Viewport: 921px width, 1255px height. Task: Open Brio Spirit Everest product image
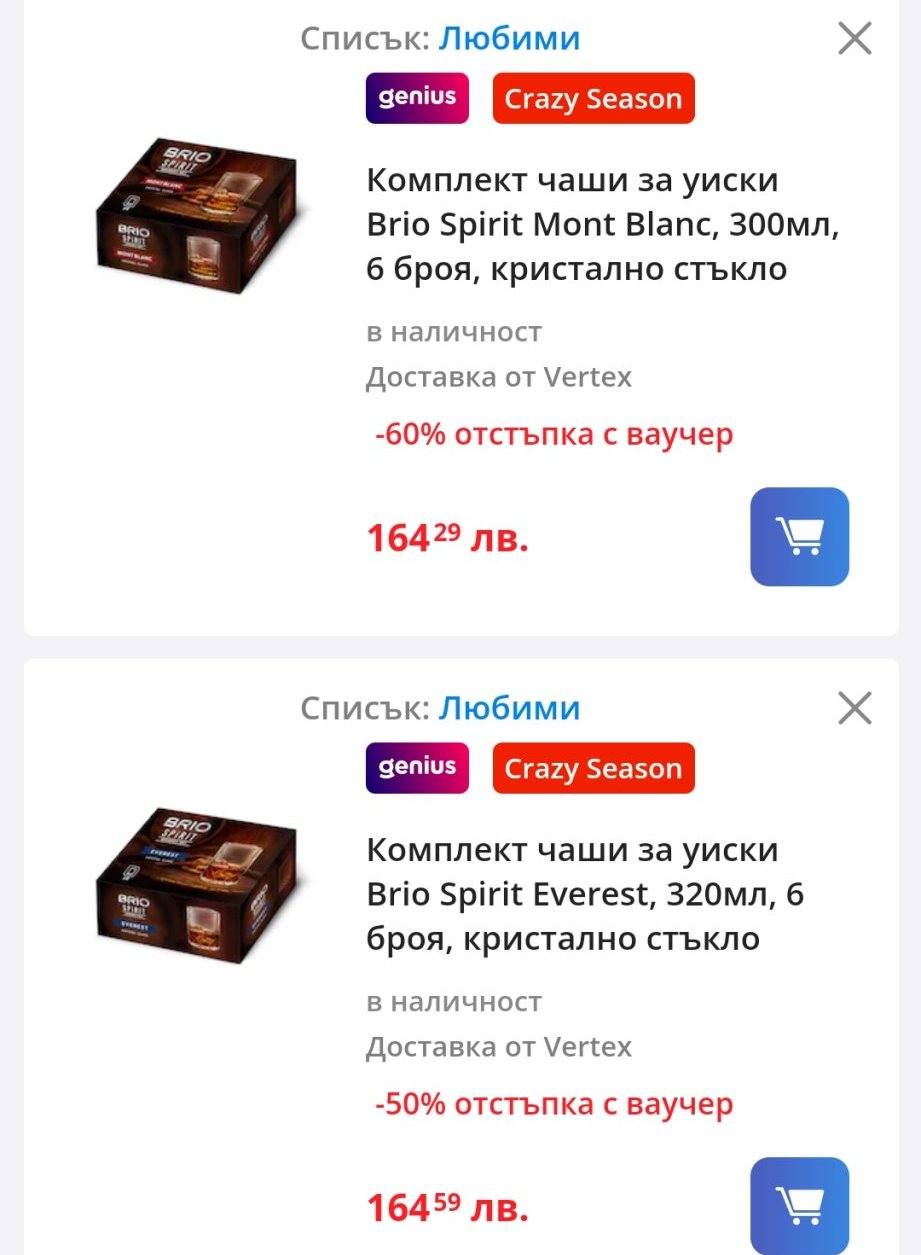(199, 886)
